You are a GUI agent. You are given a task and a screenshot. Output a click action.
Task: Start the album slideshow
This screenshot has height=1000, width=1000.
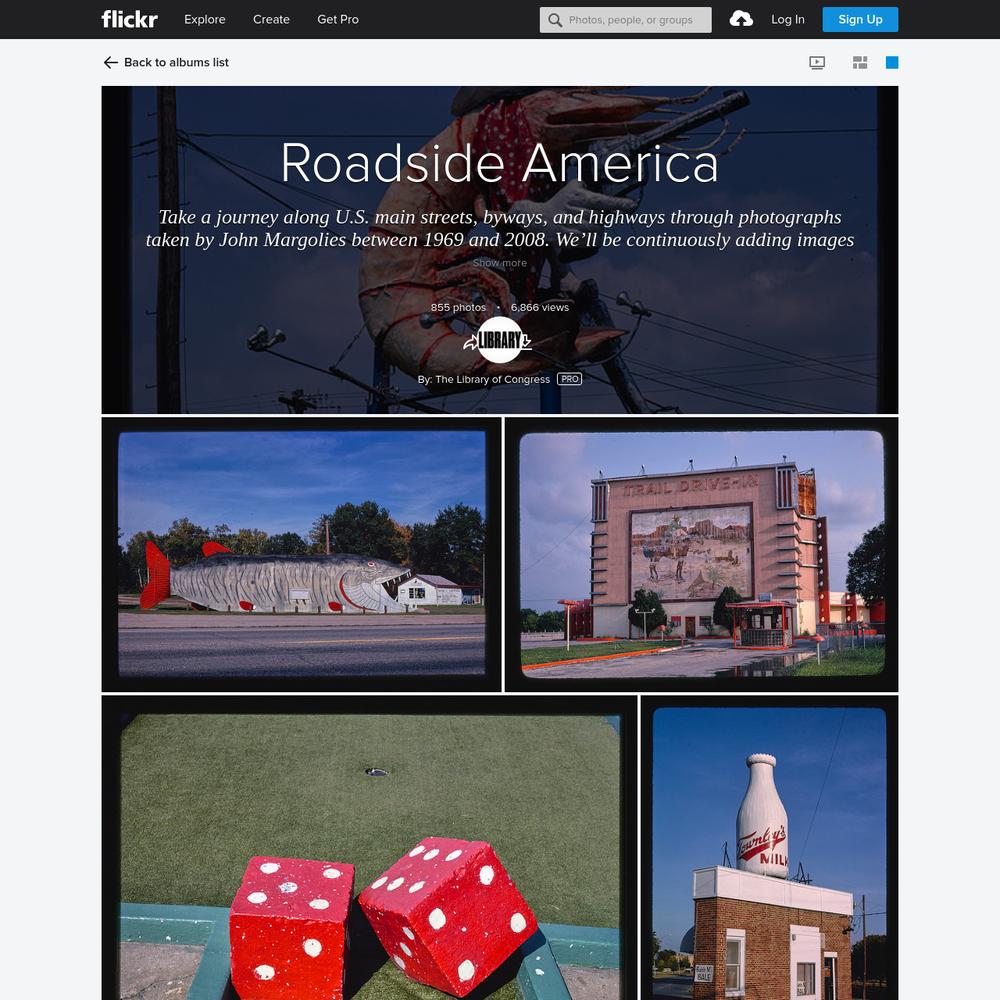coord(817,62)
